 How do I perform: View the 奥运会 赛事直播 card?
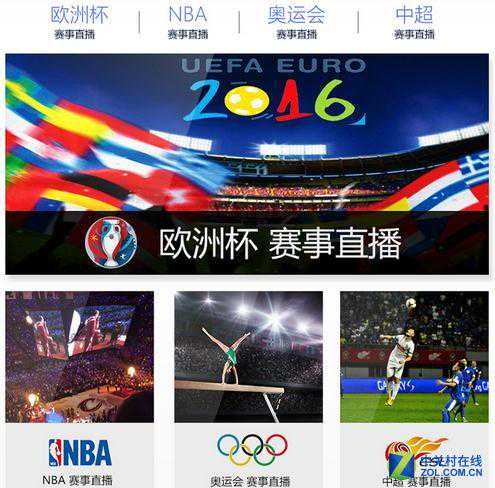point(248,389)
